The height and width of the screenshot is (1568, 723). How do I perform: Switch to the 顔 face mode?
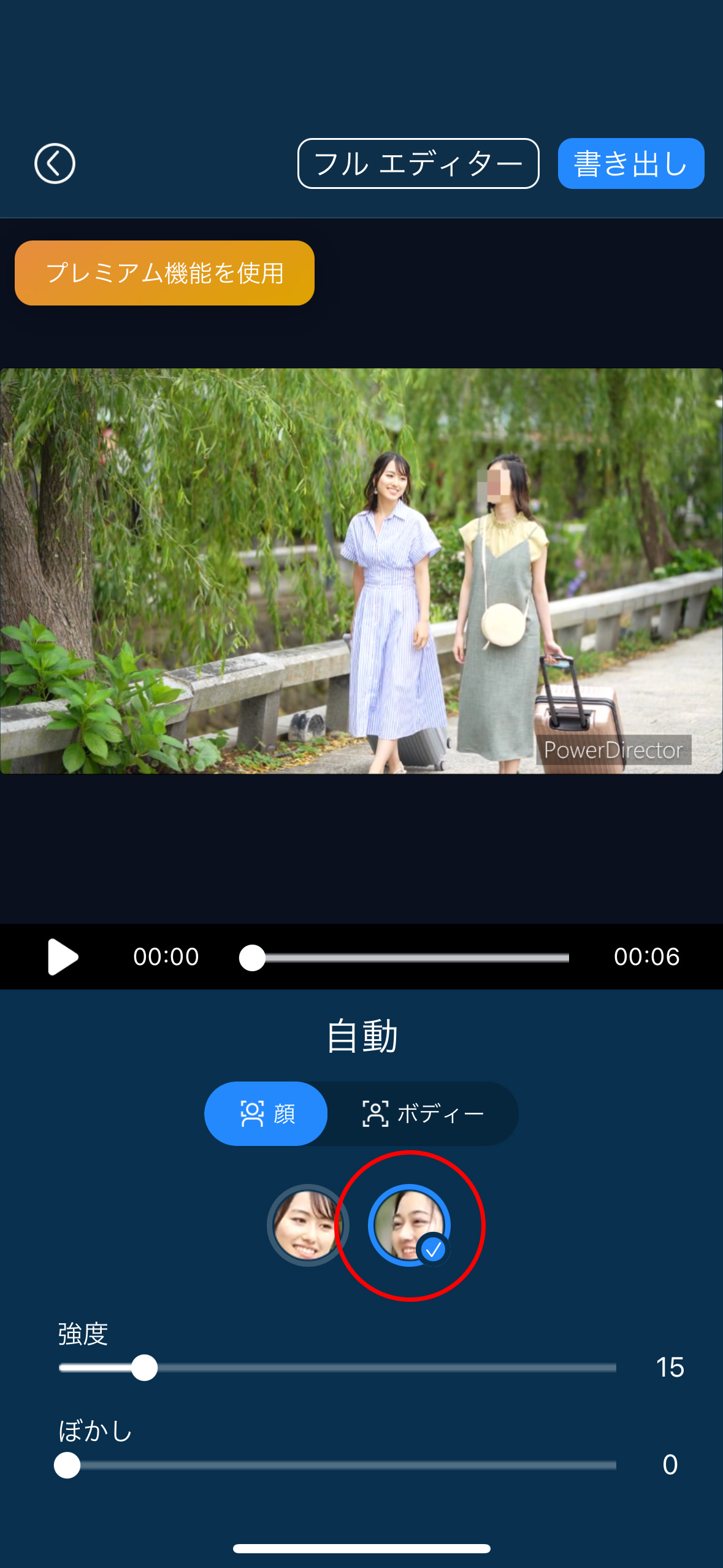(x=266, y=1113)
